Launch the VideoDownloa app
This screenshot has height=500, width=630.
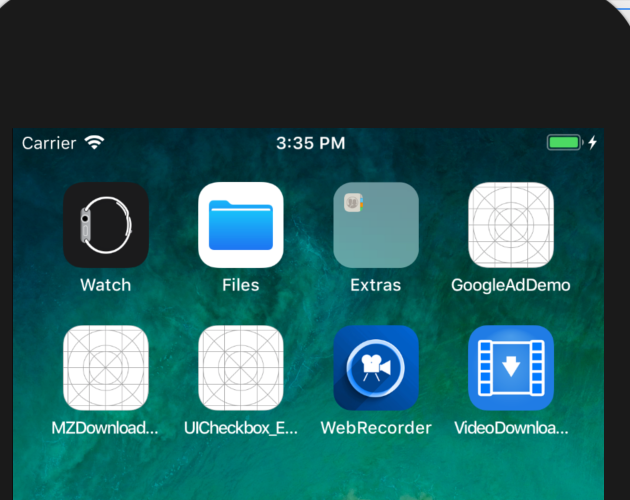pyautogui.click(x=511, y=368)
